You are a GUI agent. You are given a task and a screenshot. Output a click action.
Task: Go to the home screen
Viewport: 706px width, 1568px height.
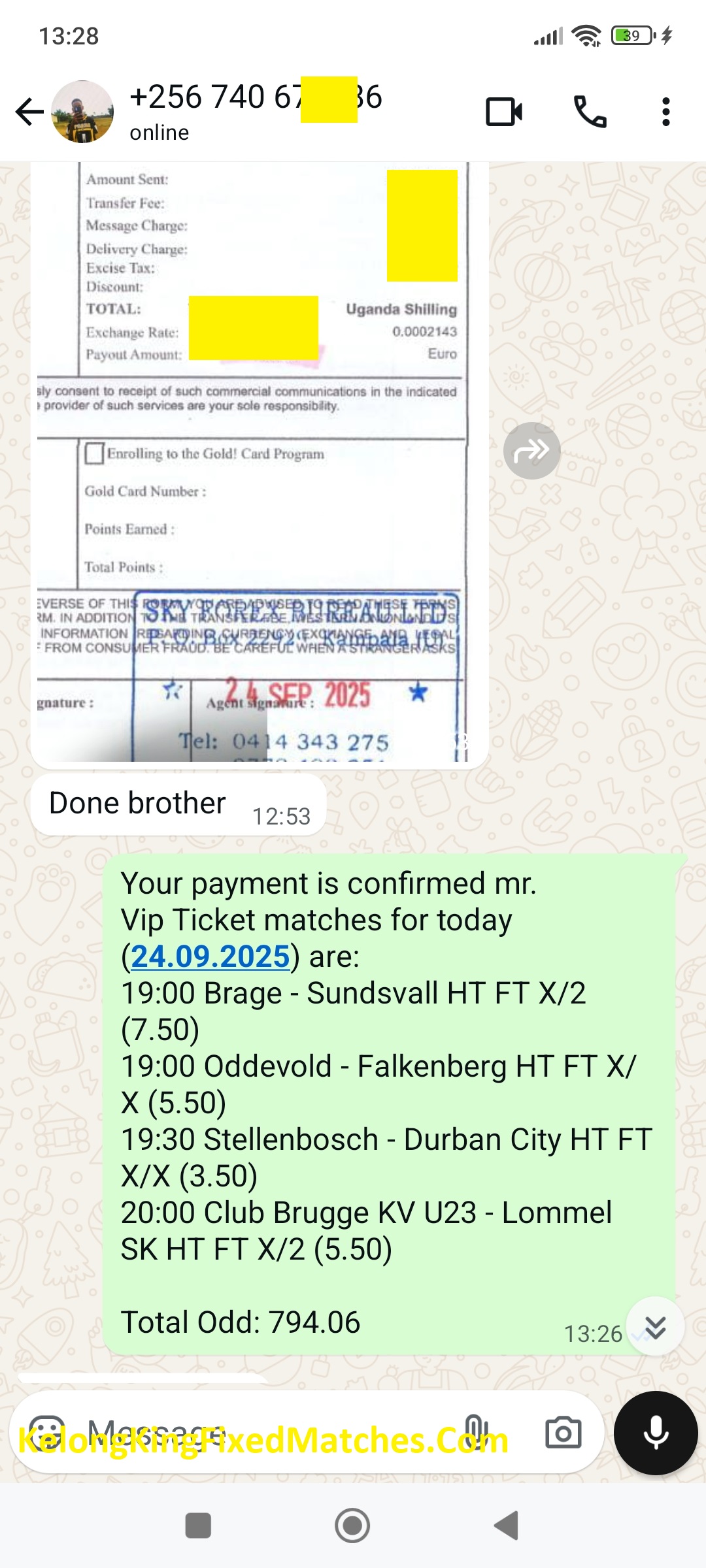pos(352,1526)
